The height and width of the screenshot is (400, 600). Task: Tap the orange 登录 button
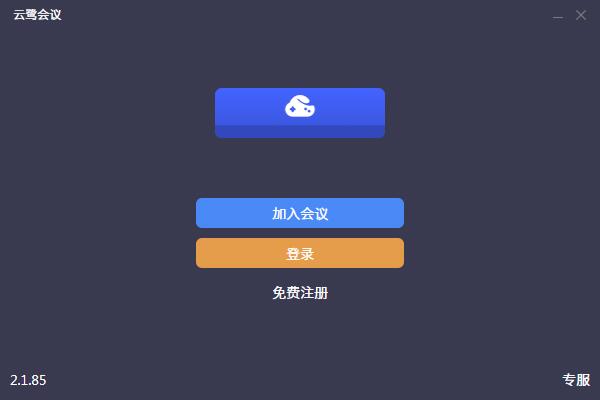click(x=300, y=253)
